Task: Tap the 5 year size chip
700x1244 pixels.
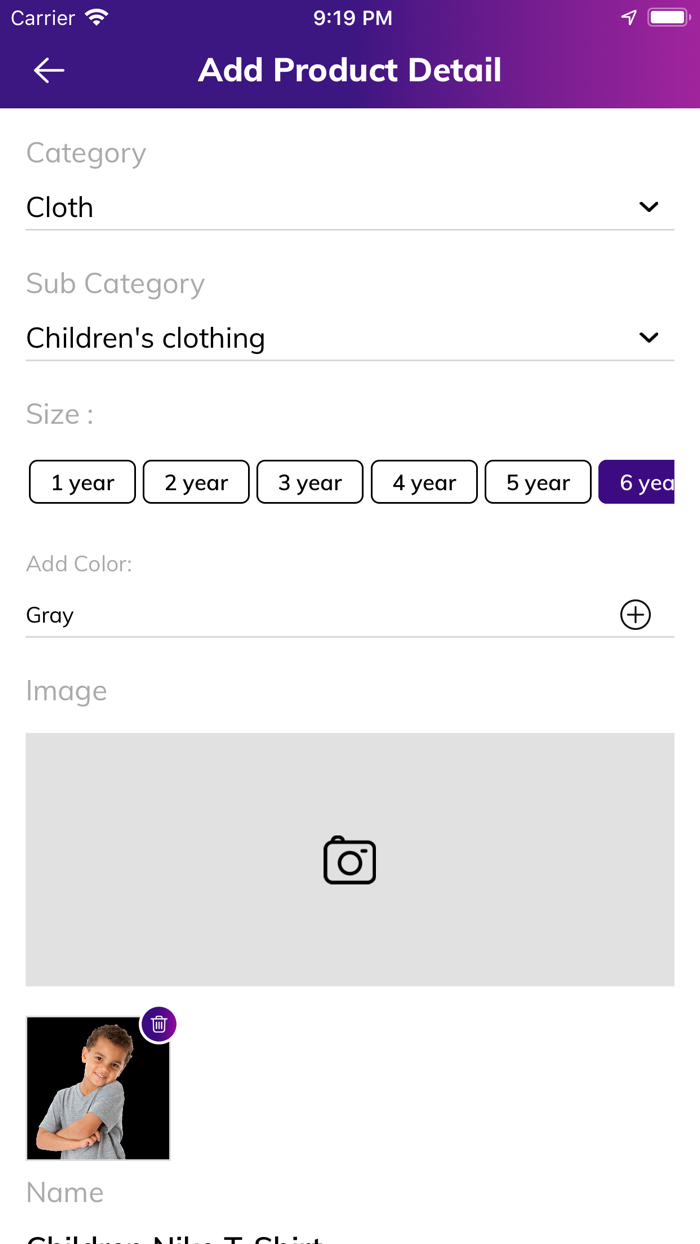Action: pyautogui.click(x=538, y=482)
